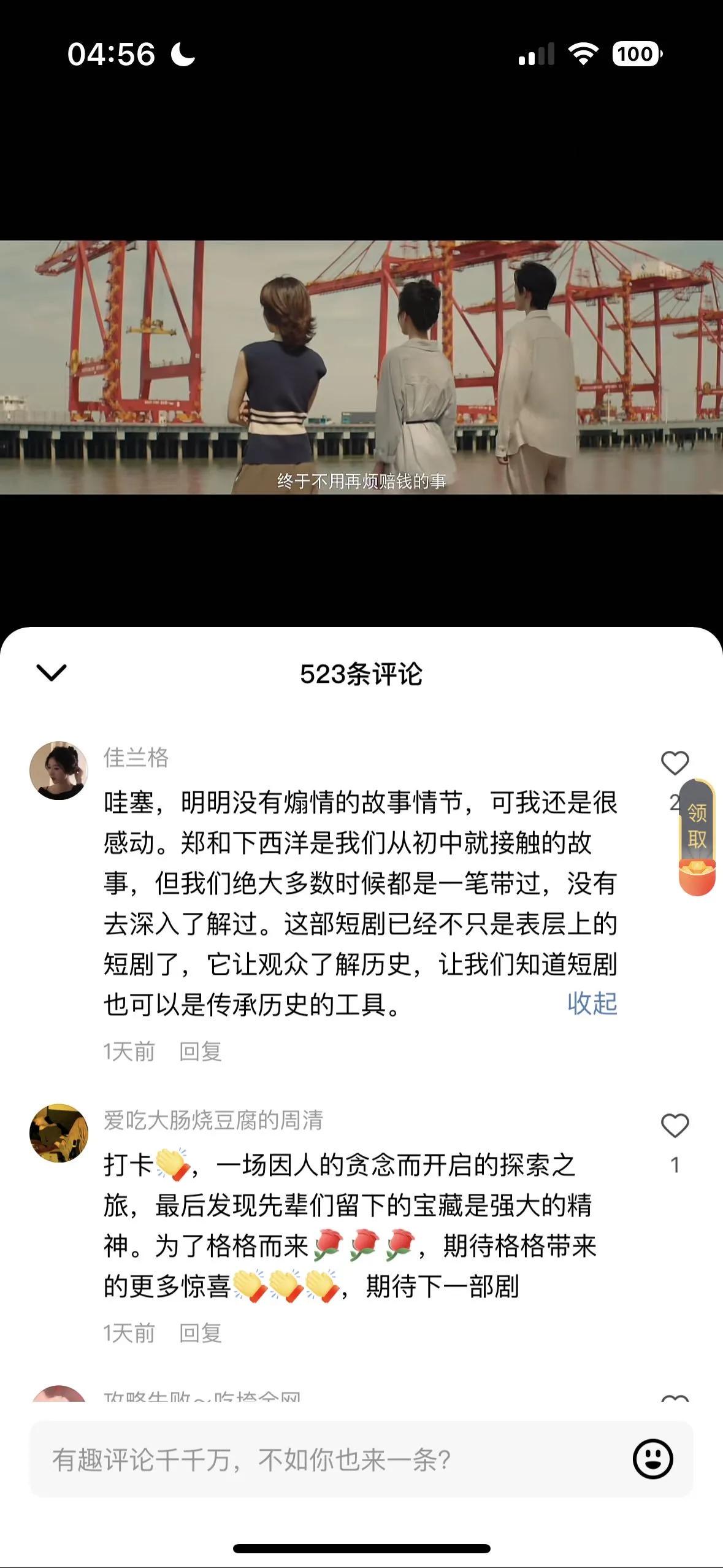Open 爱吃大肠烧豆腐的周清's profile avatar
Viewport: 723px width, 1568px height.
coord(59,1133)
